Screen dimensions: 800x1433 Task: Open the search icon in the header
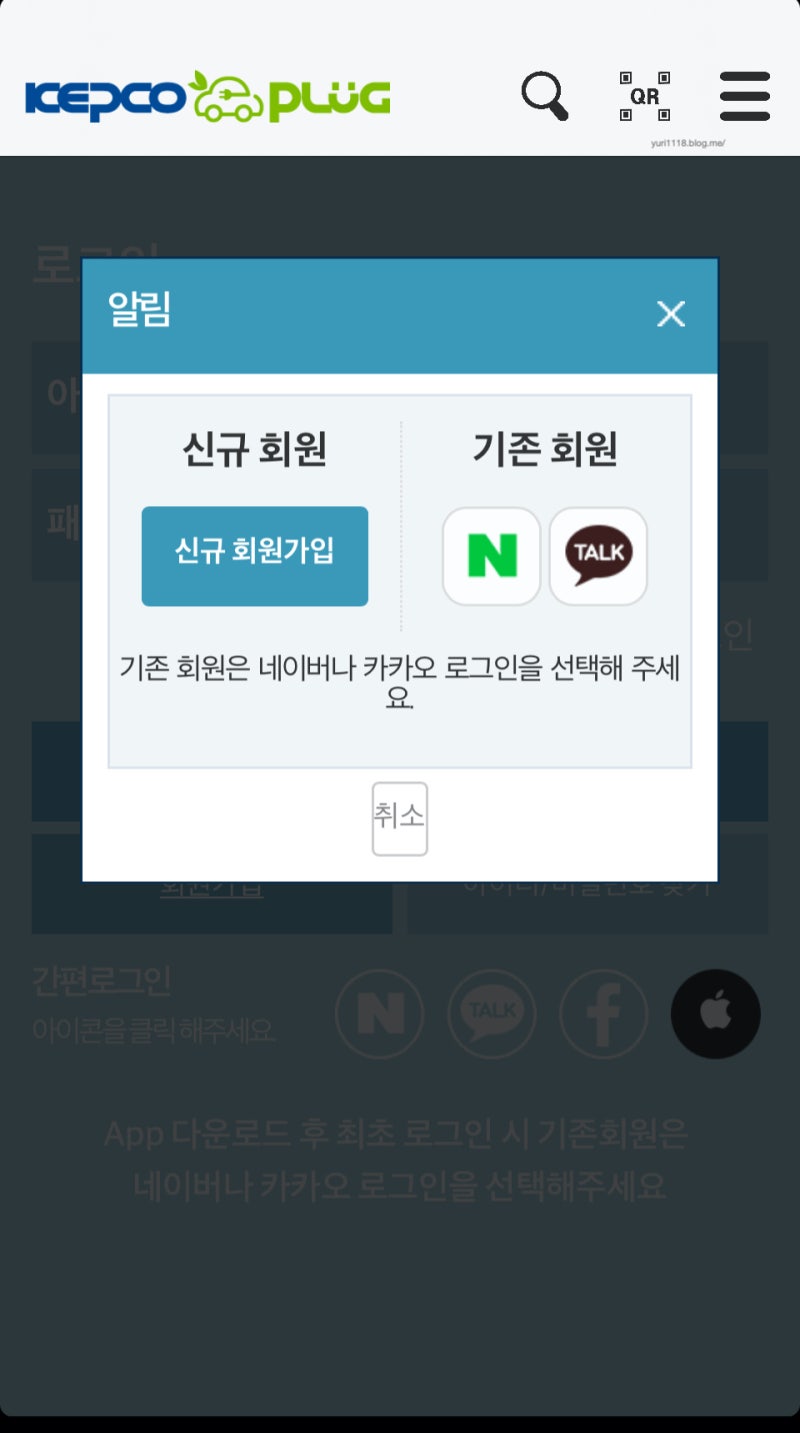tap(545, 95)
